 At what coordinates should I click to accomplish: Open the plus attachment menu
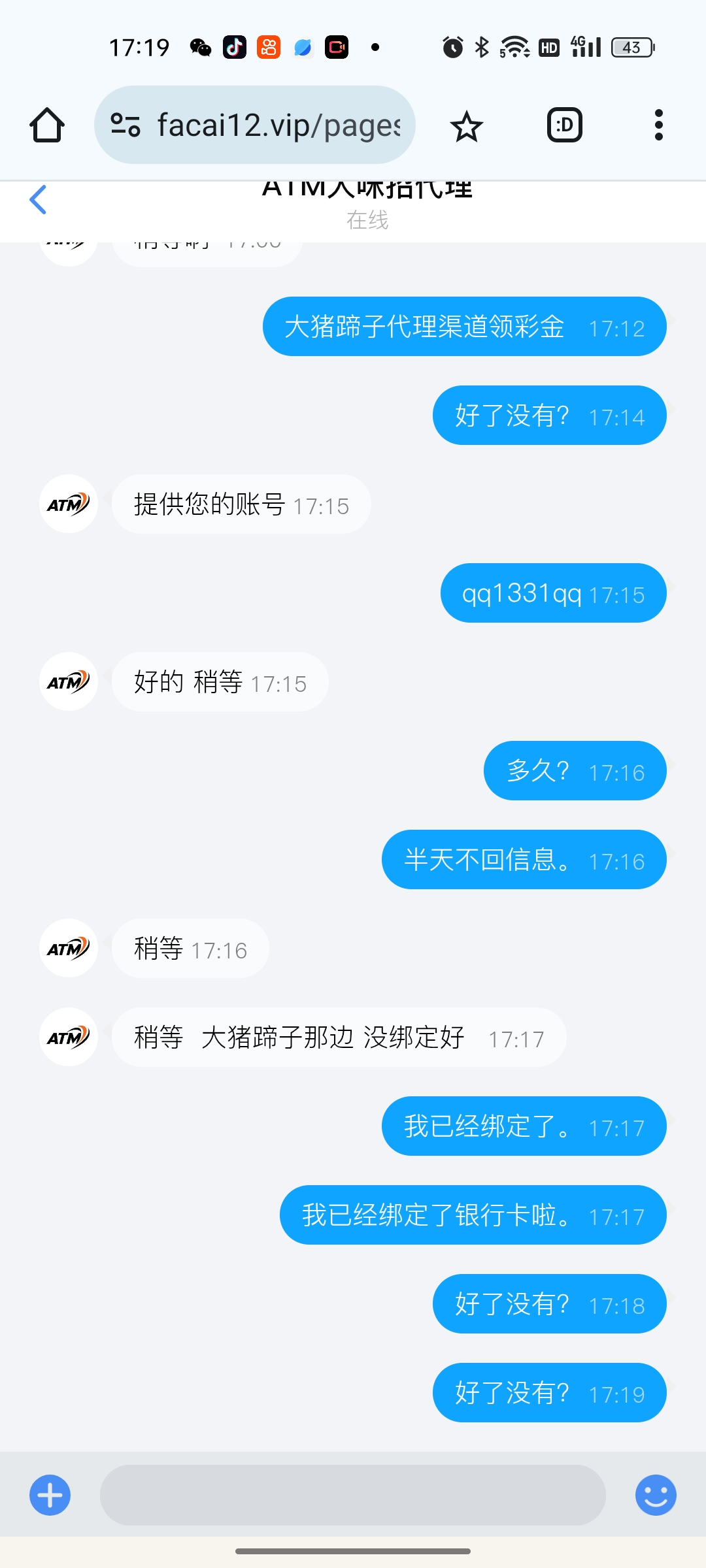pos(50,1495)
